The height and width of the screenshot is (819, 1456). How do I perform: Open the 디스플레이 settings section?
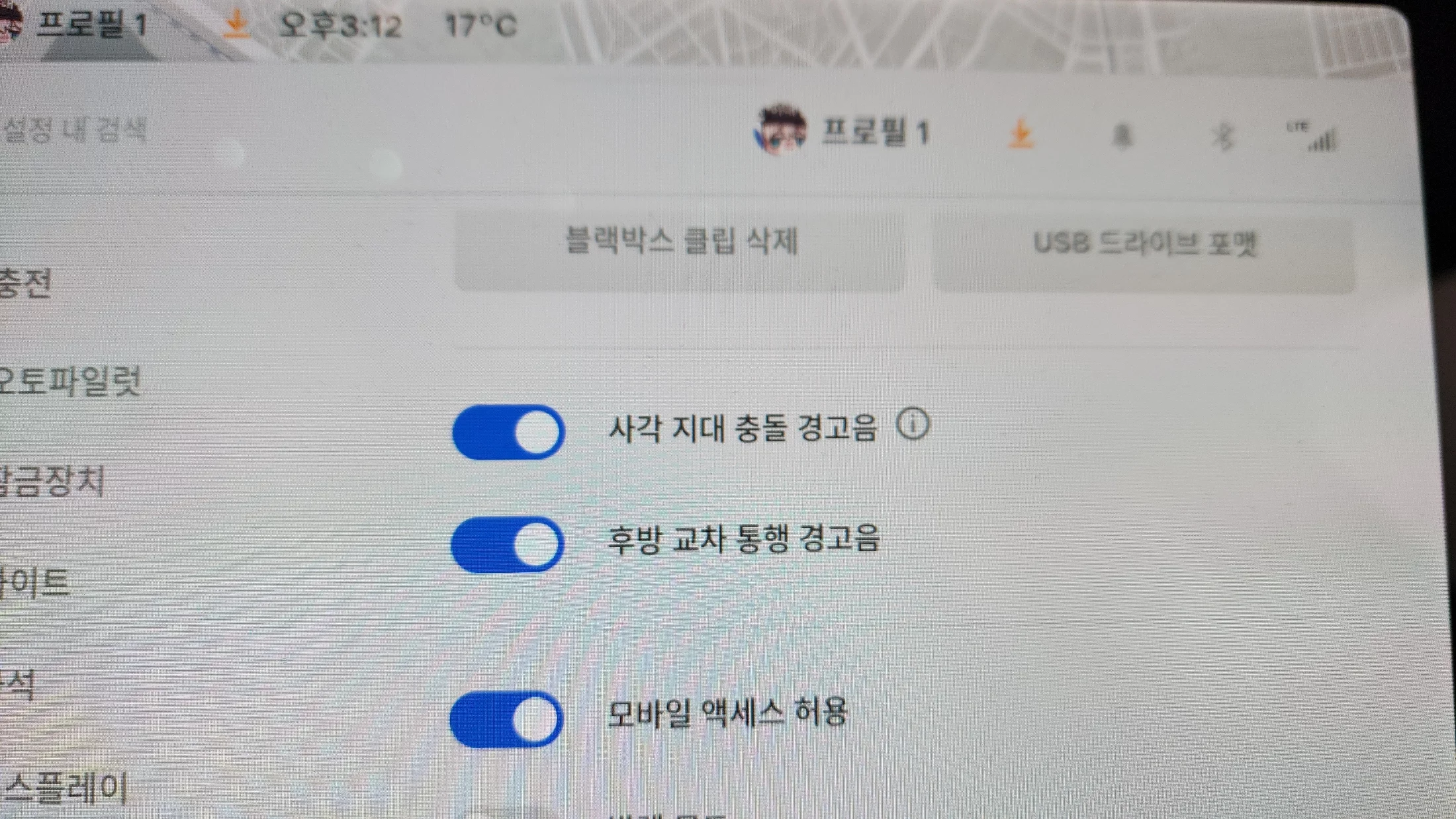click(66, 788)
